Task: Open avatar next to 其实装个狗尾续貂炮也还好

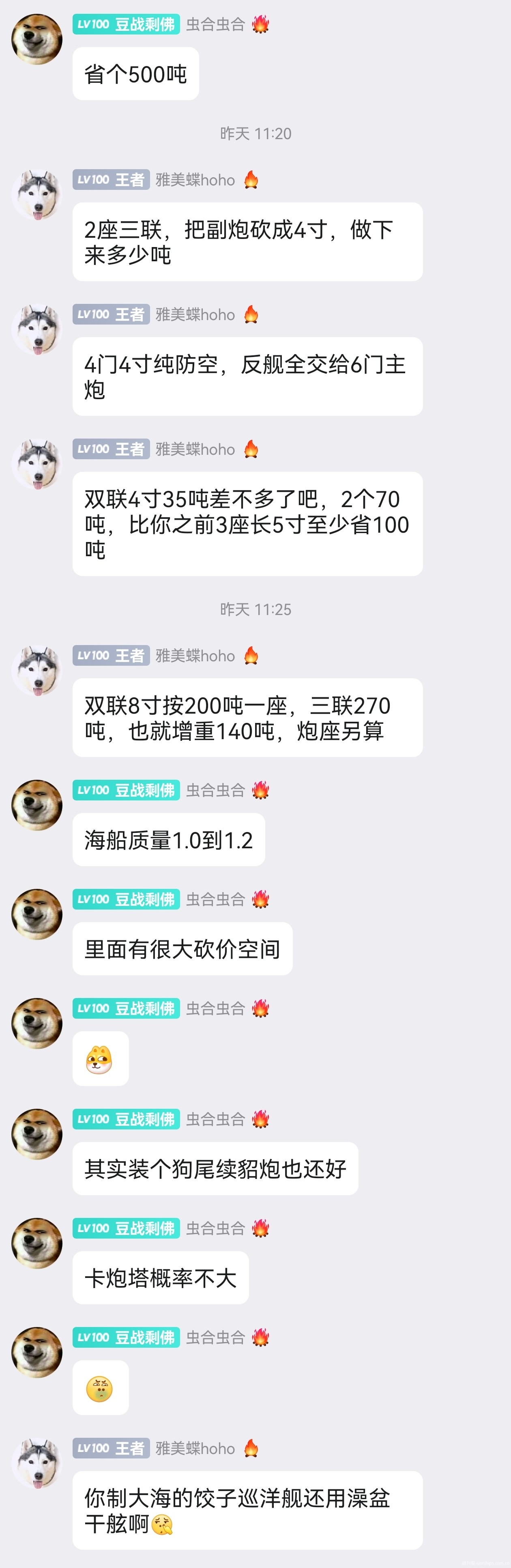Action: pyautogui.click(x=37, y=1134)
